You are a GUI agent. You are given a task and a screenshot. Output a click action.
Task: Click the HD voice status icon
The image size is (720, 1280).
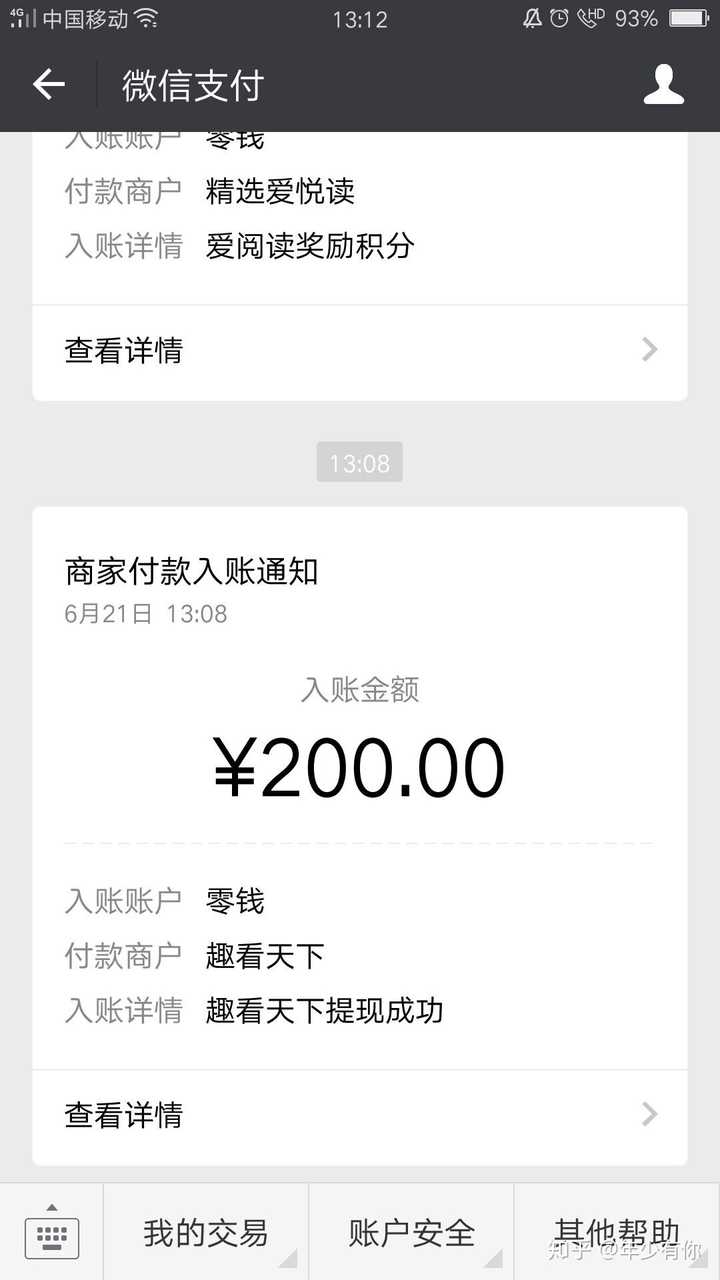(x=590, y=18)
